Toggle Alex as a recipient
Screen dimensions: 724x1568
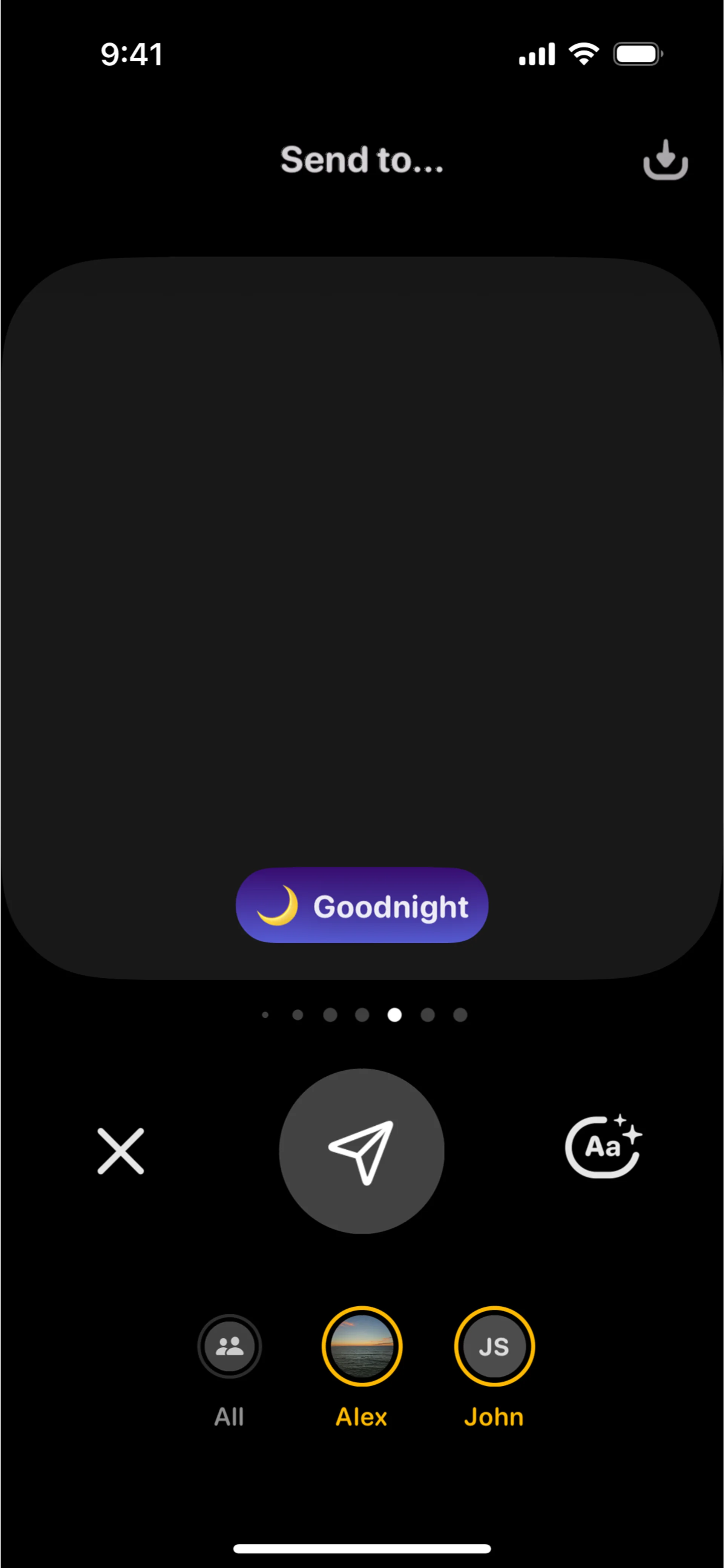point(362,1346)
